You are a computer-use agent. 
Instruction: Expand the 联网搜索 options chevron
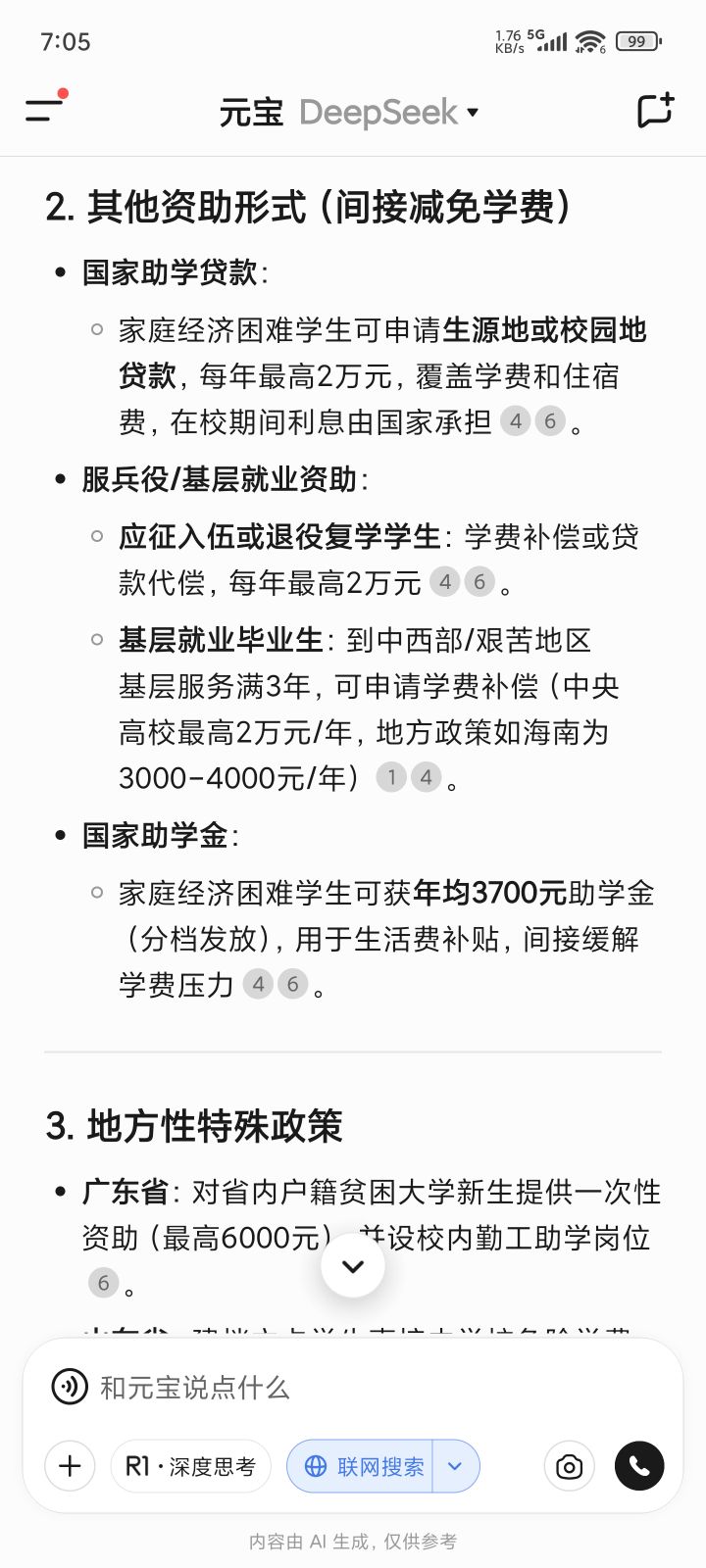(x=455, y=1466)
